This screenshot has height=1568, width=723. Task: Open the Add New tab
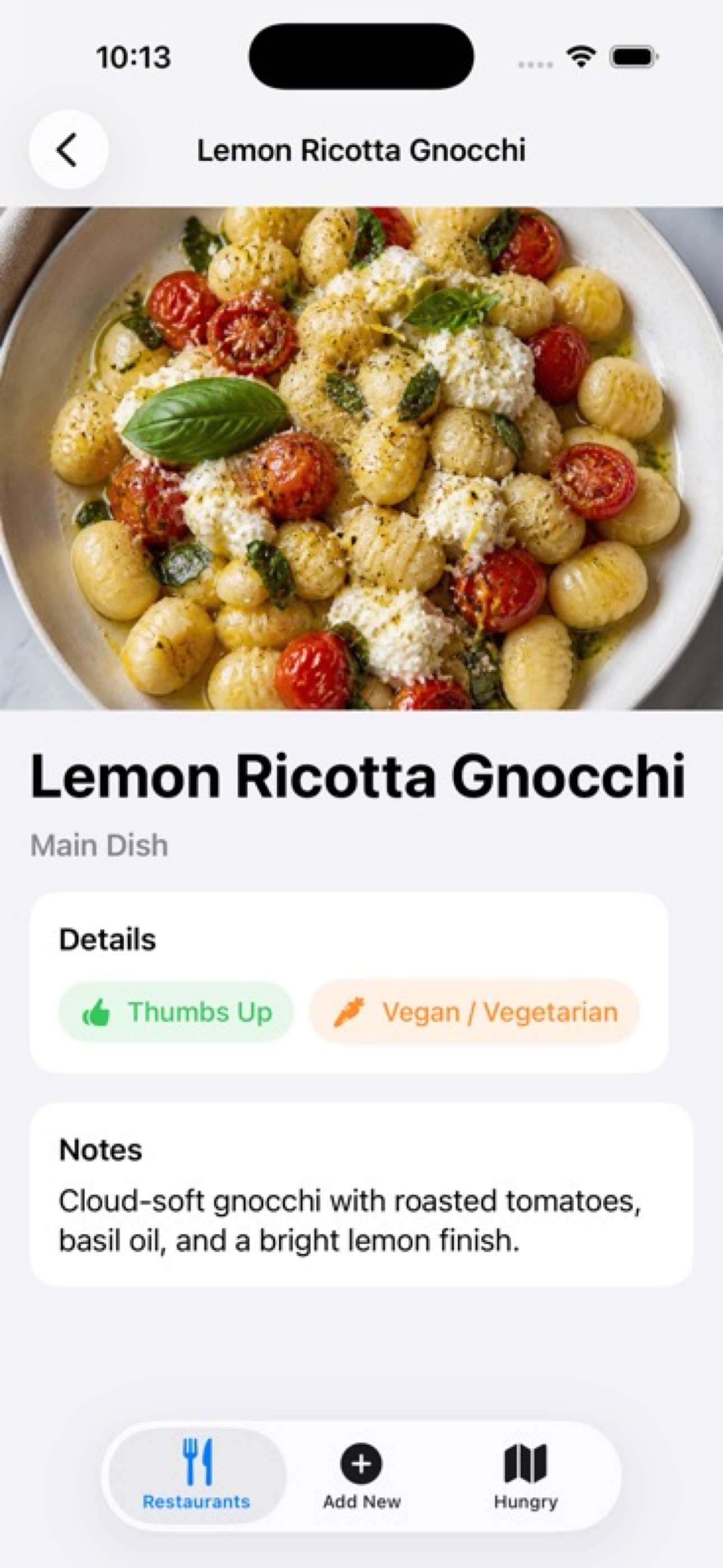pyautogui.click(x=361, y=1475)
